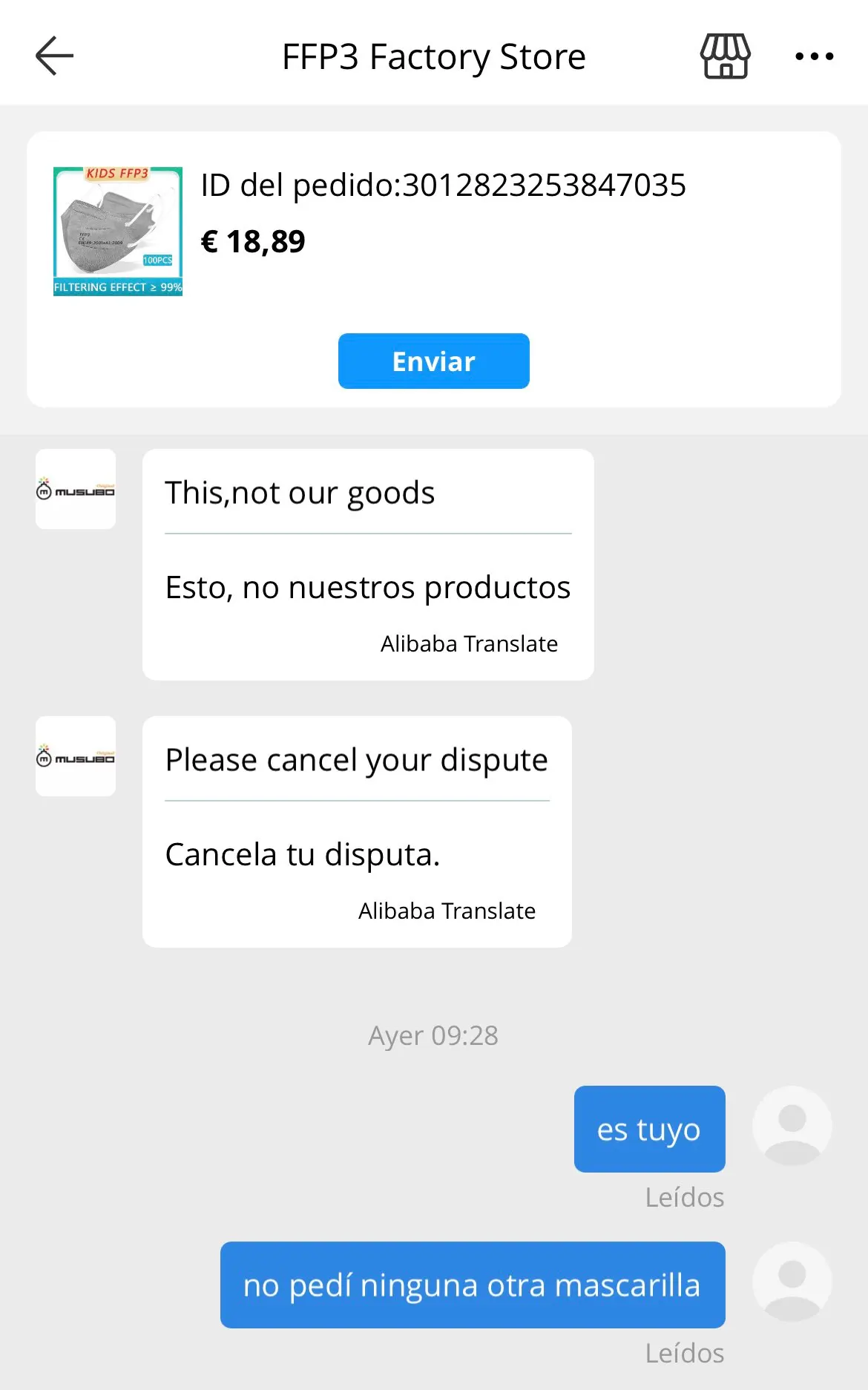Open seller avatar beside "This,not our goods"

(x=76, y=489)
